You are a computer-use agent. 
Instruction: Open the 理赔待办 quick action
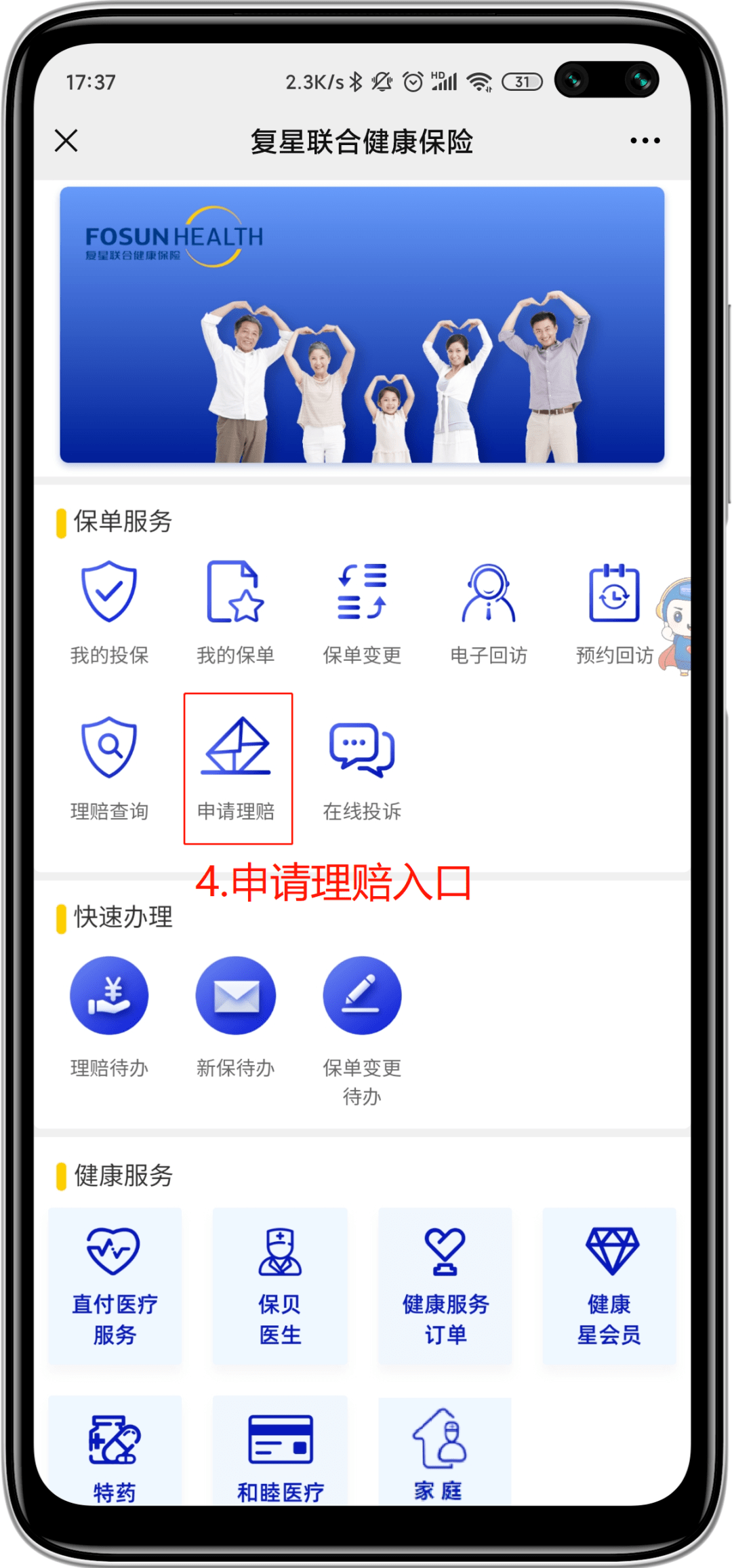tap(109, 997)
